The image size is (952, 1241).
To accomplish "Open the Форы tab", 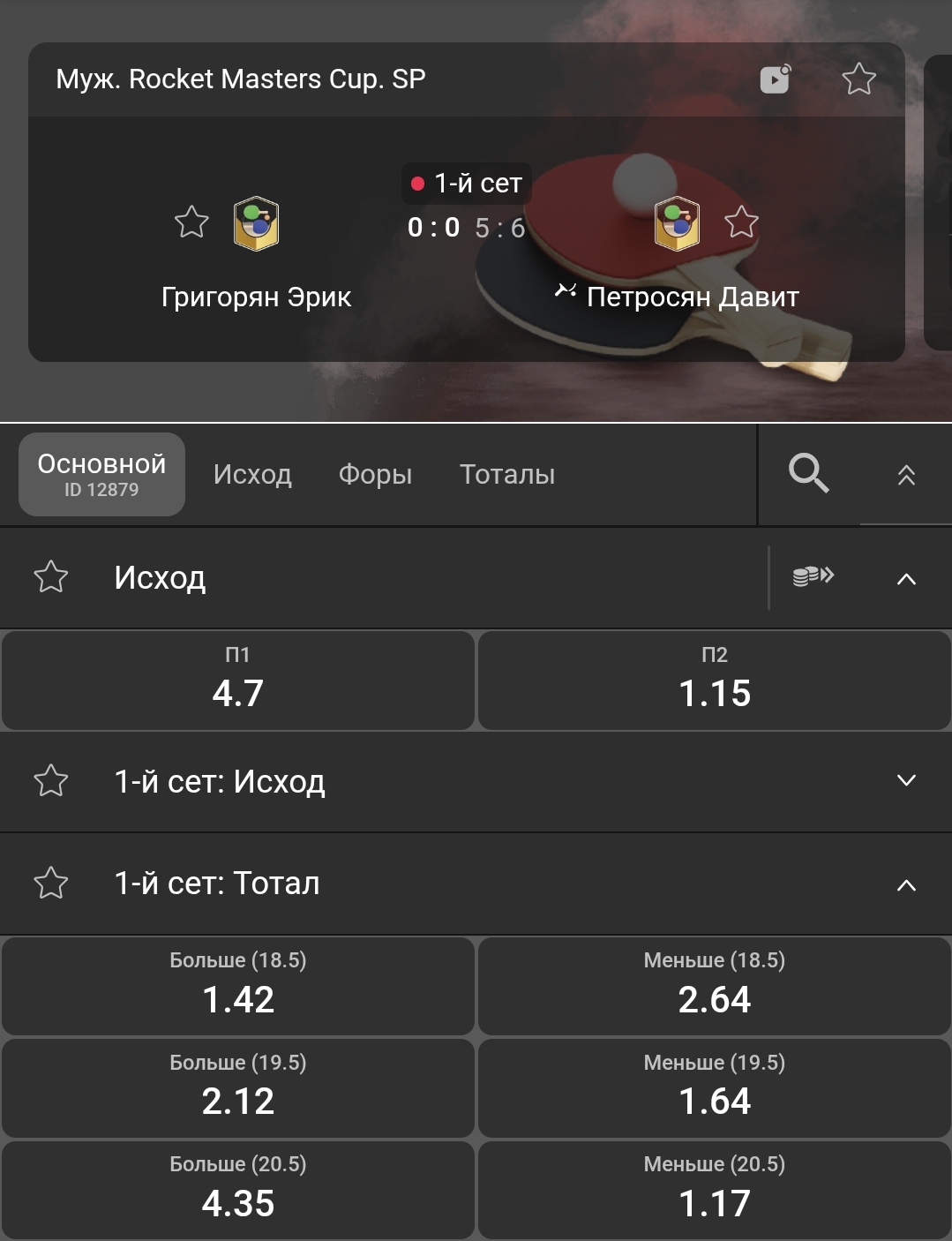I will coord(375,475).
